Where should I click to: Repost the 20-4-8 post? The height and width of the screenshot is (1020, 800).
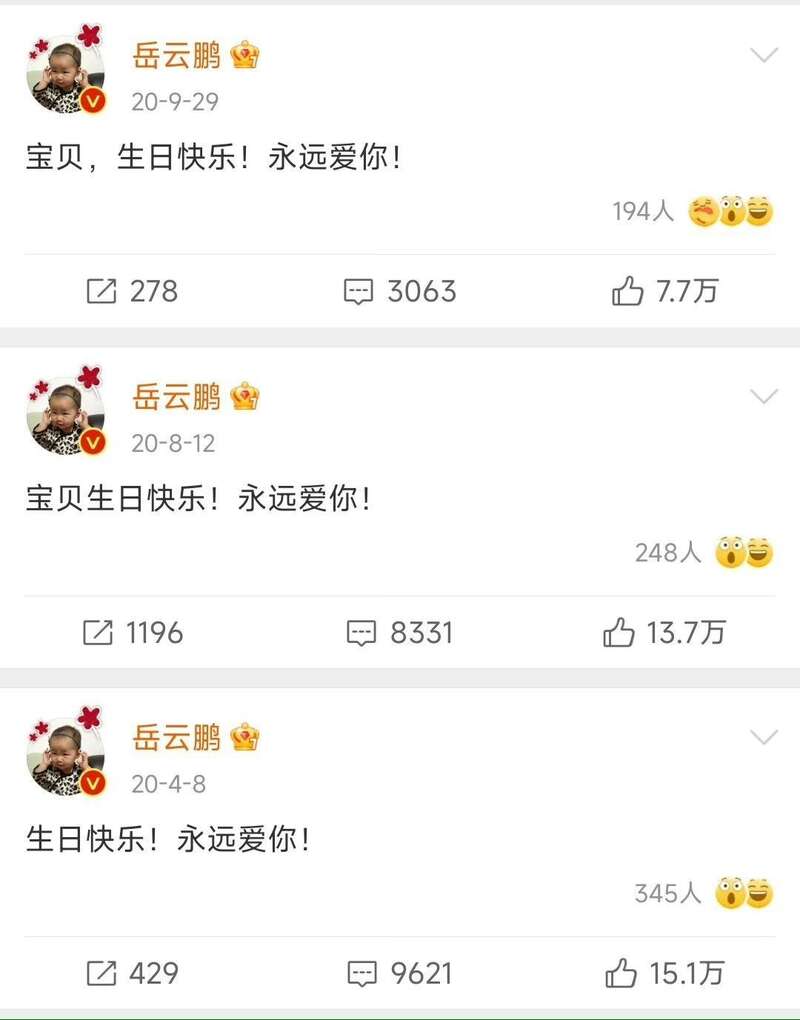(132, 973)
